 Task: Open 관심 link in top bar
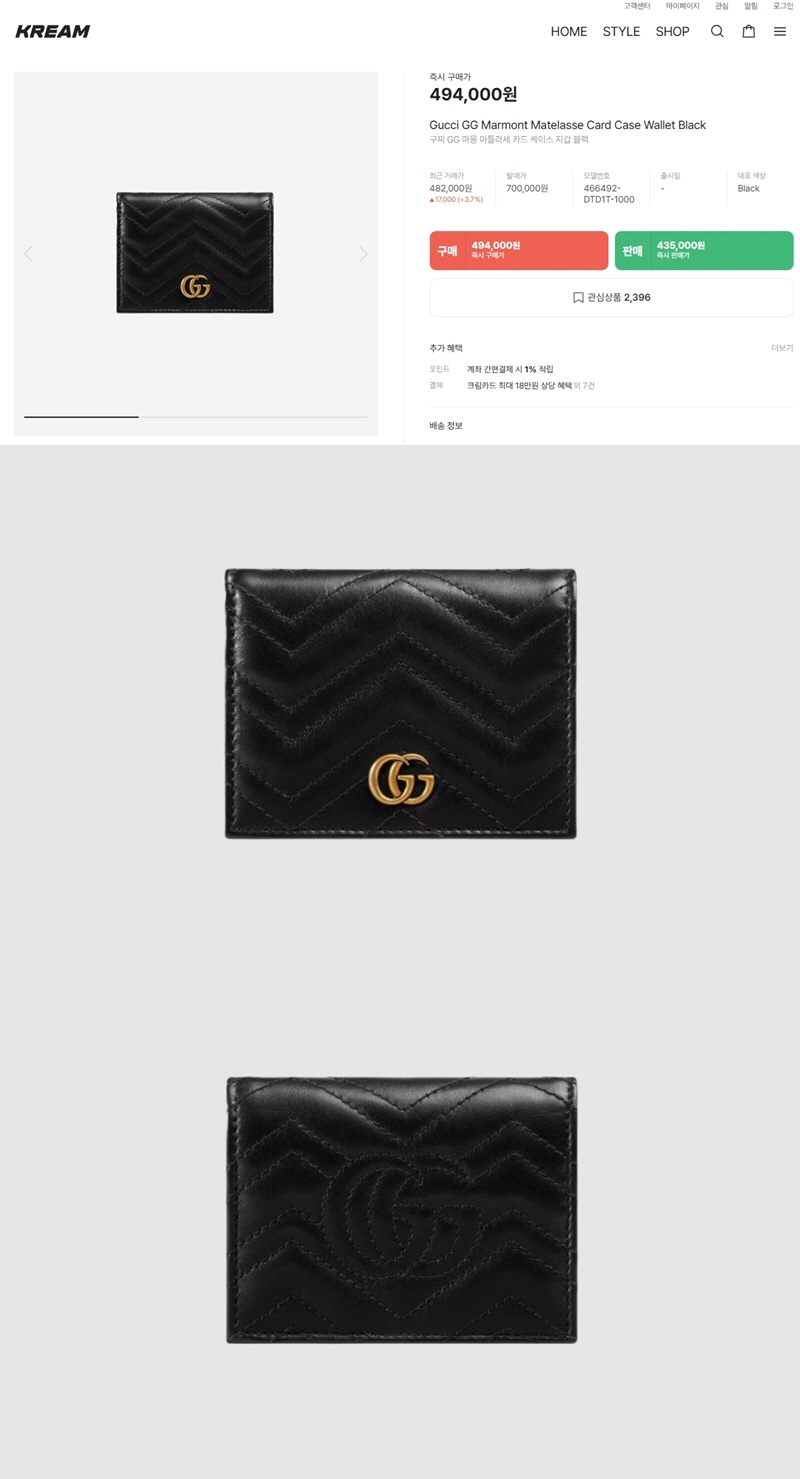(722, 6)
